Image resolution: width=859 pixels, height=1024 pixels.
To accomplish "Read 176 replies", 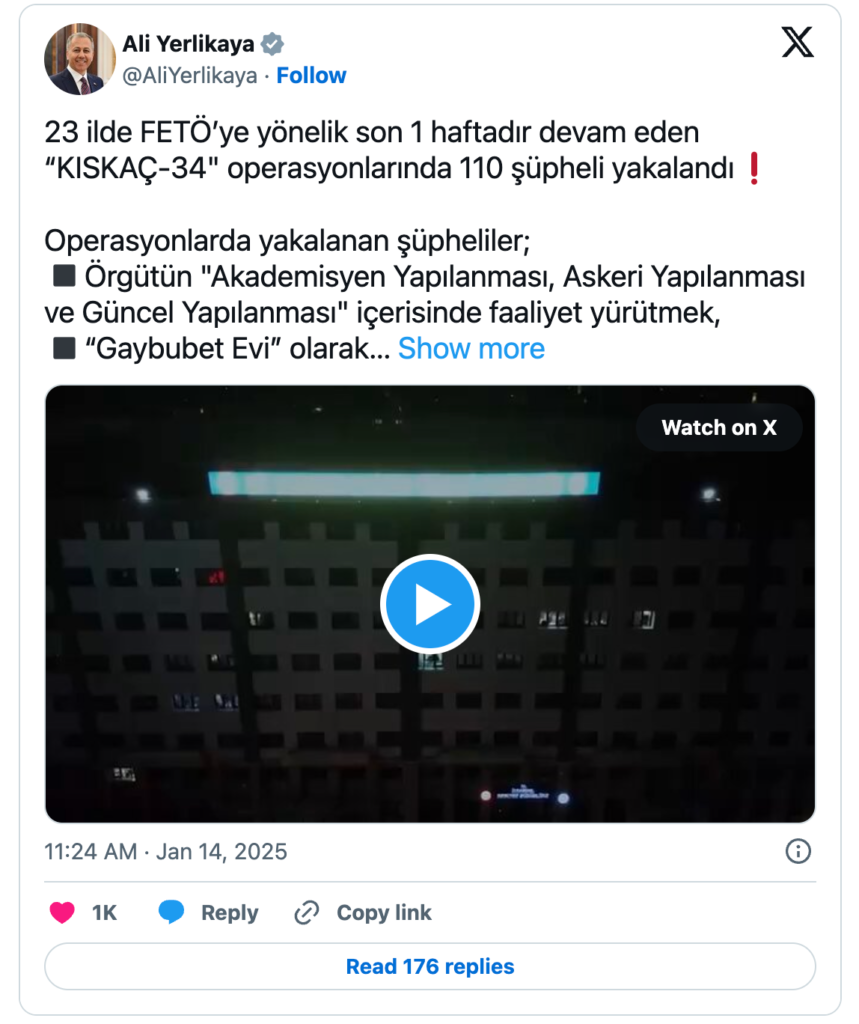I will coord(430,967).
